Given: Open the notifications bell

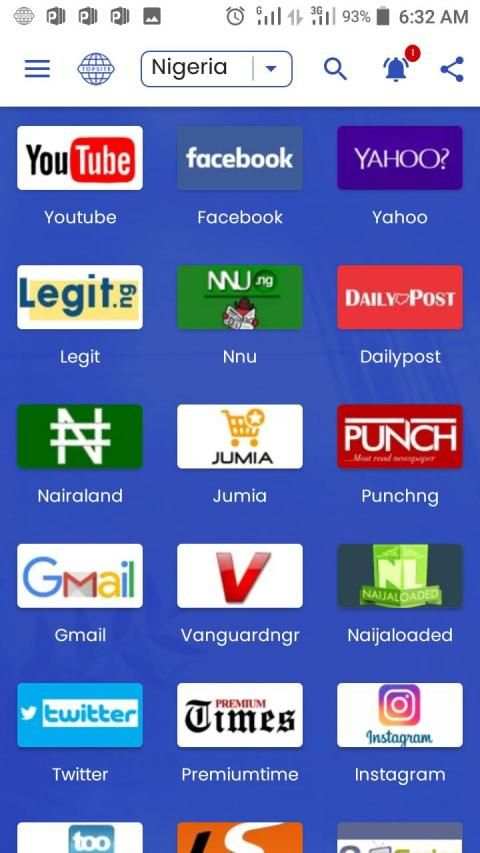Looking at the screenshot, I should (x=398, y=67).
